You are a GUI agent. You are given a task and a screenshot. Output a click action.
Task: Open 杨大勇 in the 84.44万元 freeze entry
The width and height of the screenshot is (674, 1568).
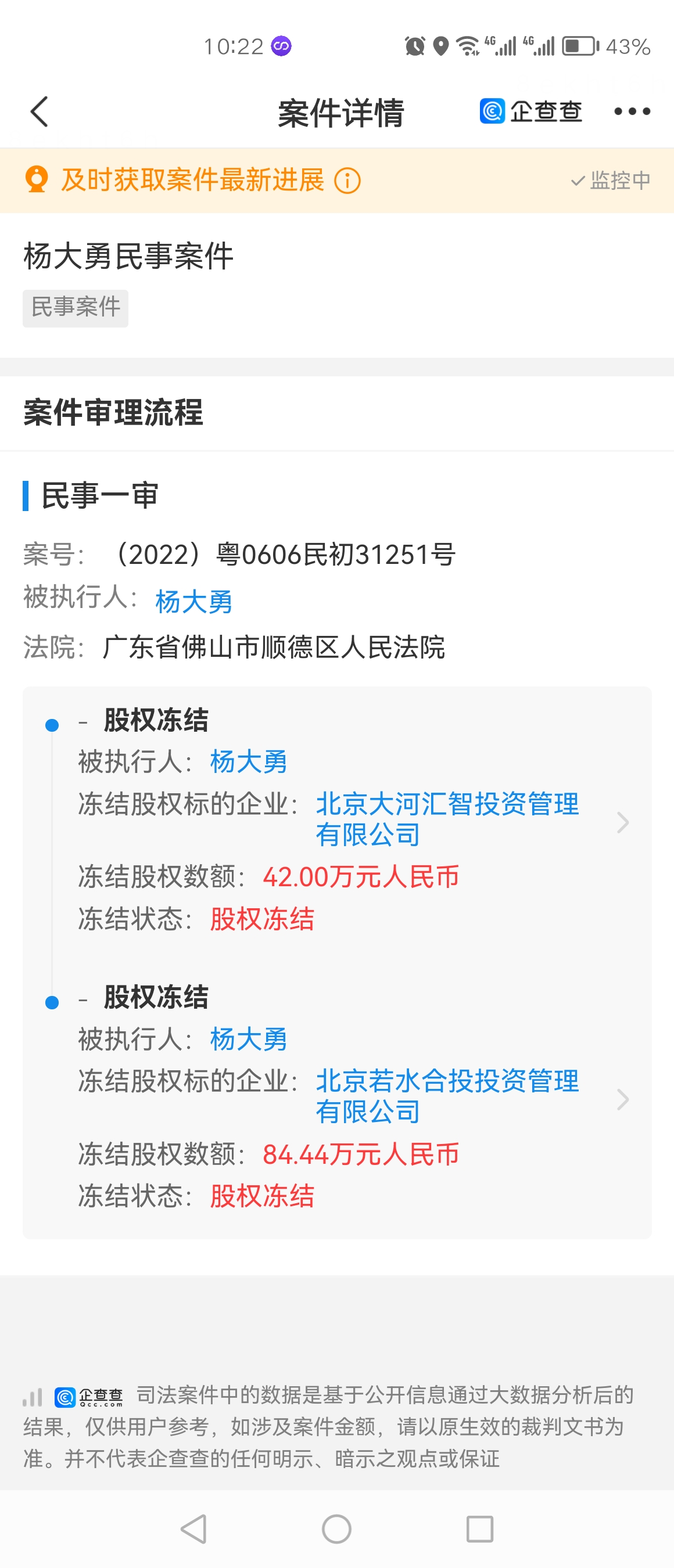pos(248,1038)
